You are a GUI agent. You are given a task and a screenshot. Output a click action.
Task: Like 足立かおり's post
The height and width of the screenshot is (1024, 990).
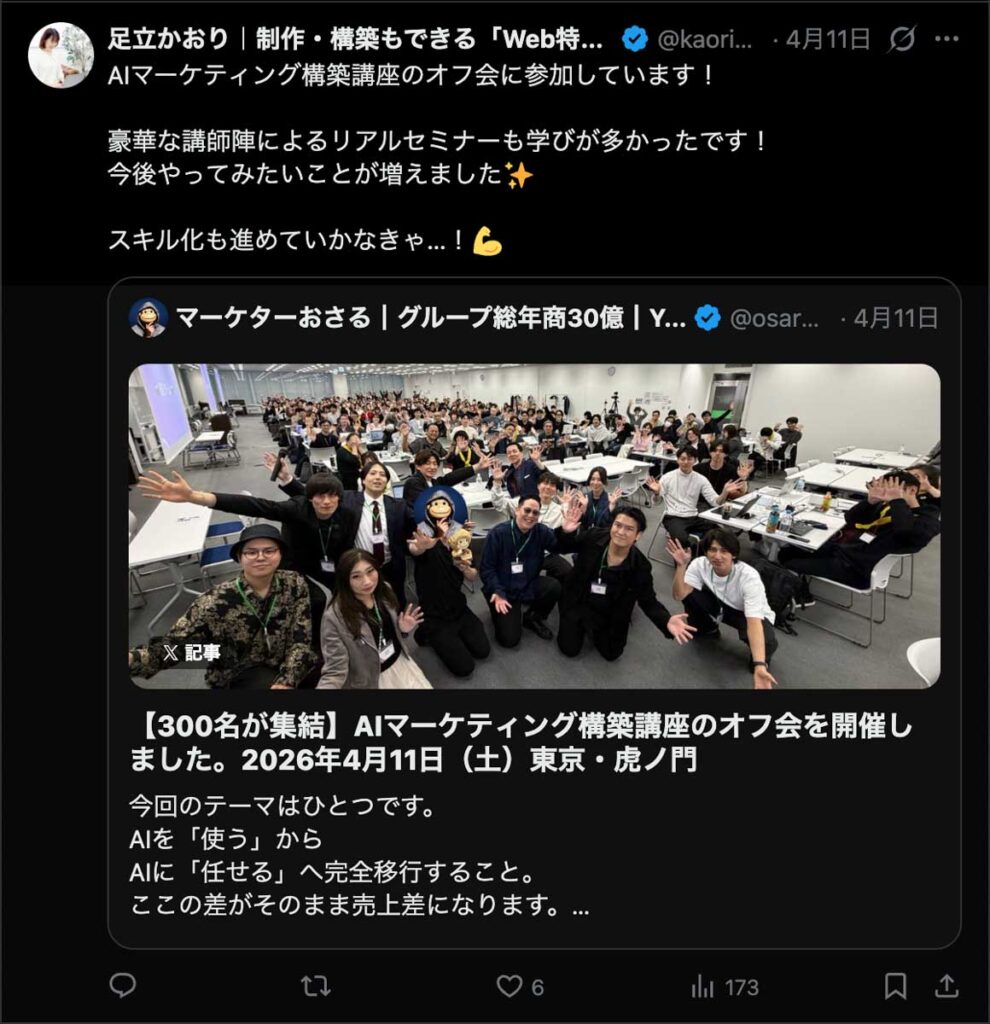pyautogui.click(x=511, y=986)
